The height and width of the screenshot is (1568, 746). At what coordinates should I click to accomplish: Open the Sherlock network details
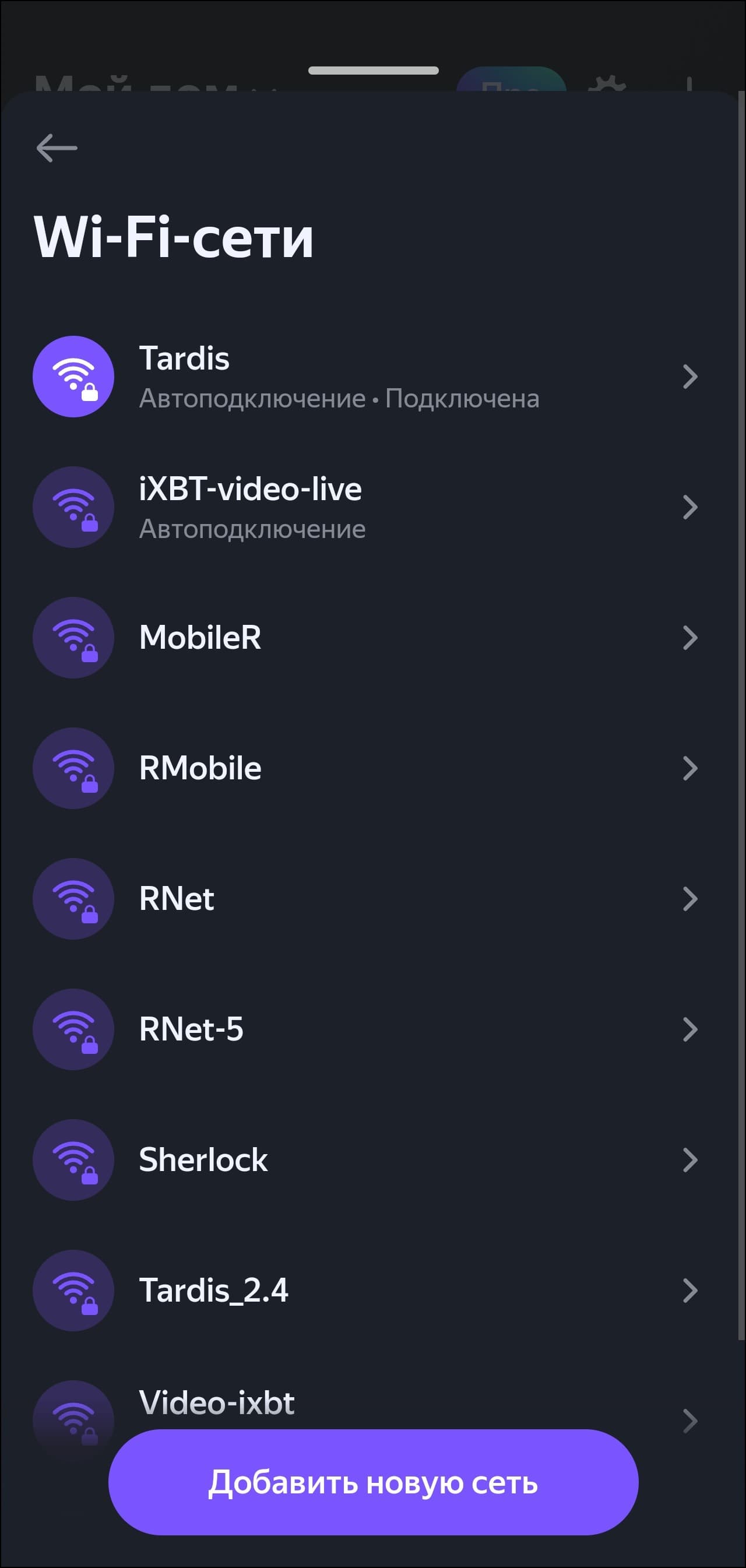point(365,1160)
